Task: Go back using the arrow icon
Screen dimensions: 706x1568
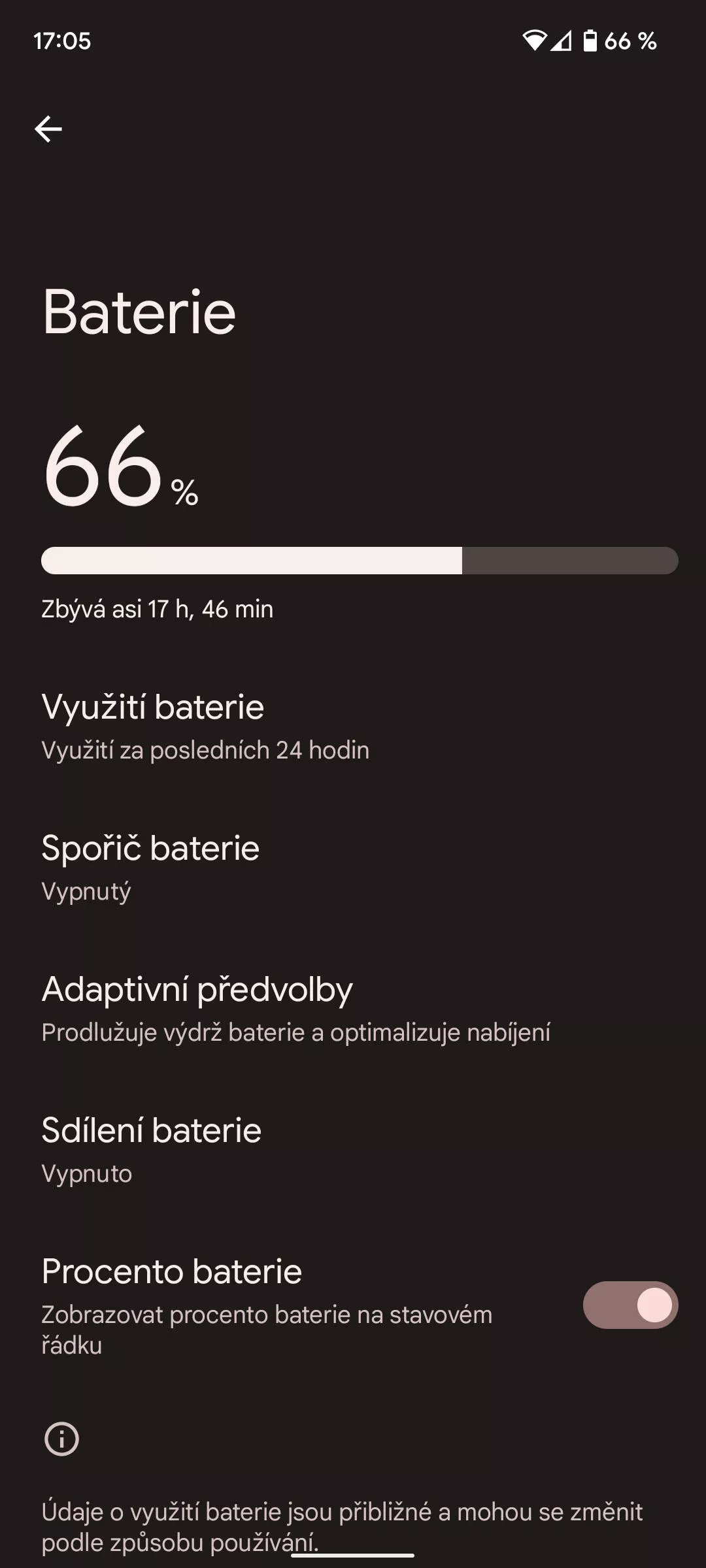Action: tap(48, 129)
